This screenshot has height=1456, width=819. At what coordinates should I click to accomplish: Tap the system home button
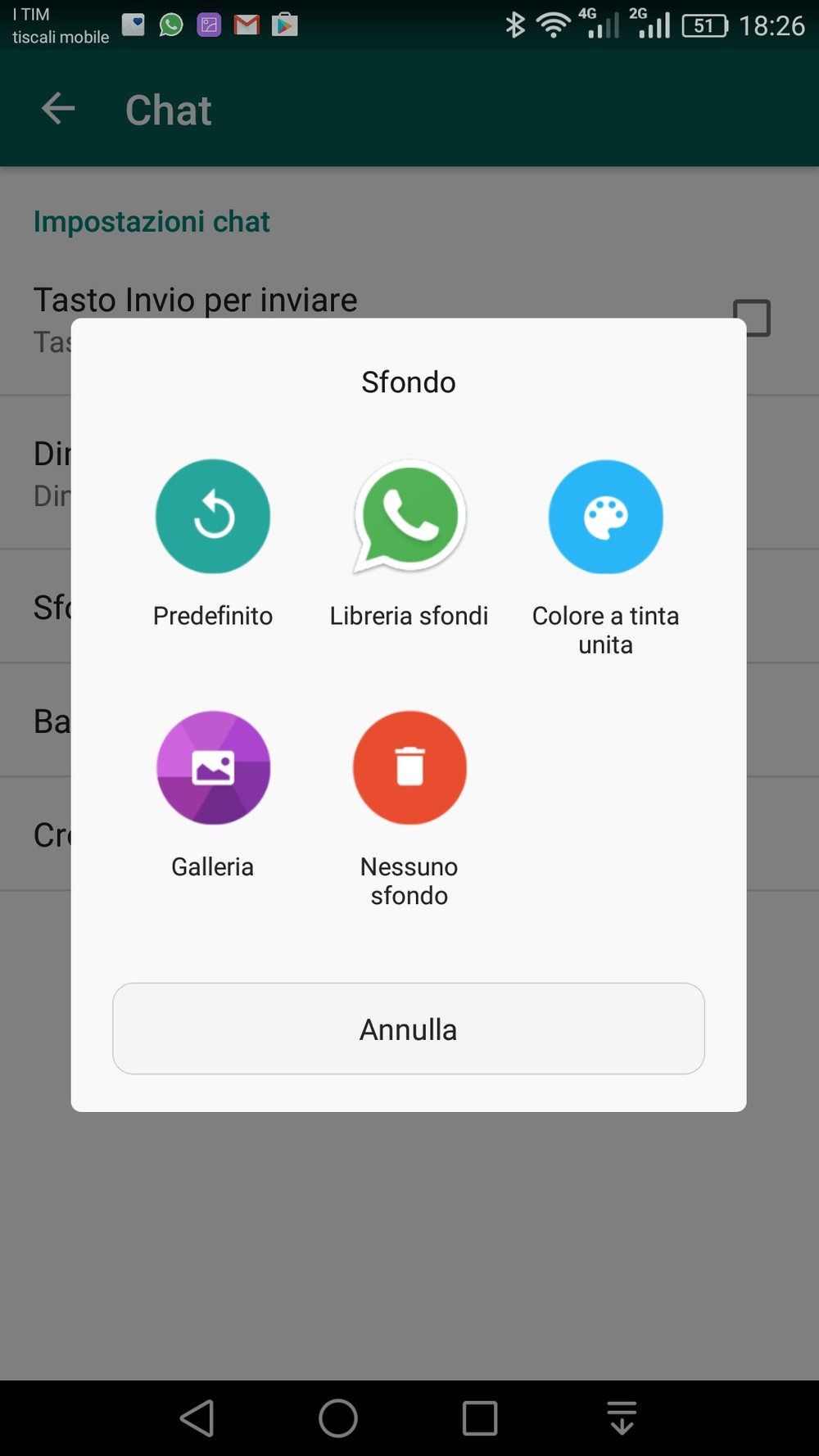pos(338,1418)
